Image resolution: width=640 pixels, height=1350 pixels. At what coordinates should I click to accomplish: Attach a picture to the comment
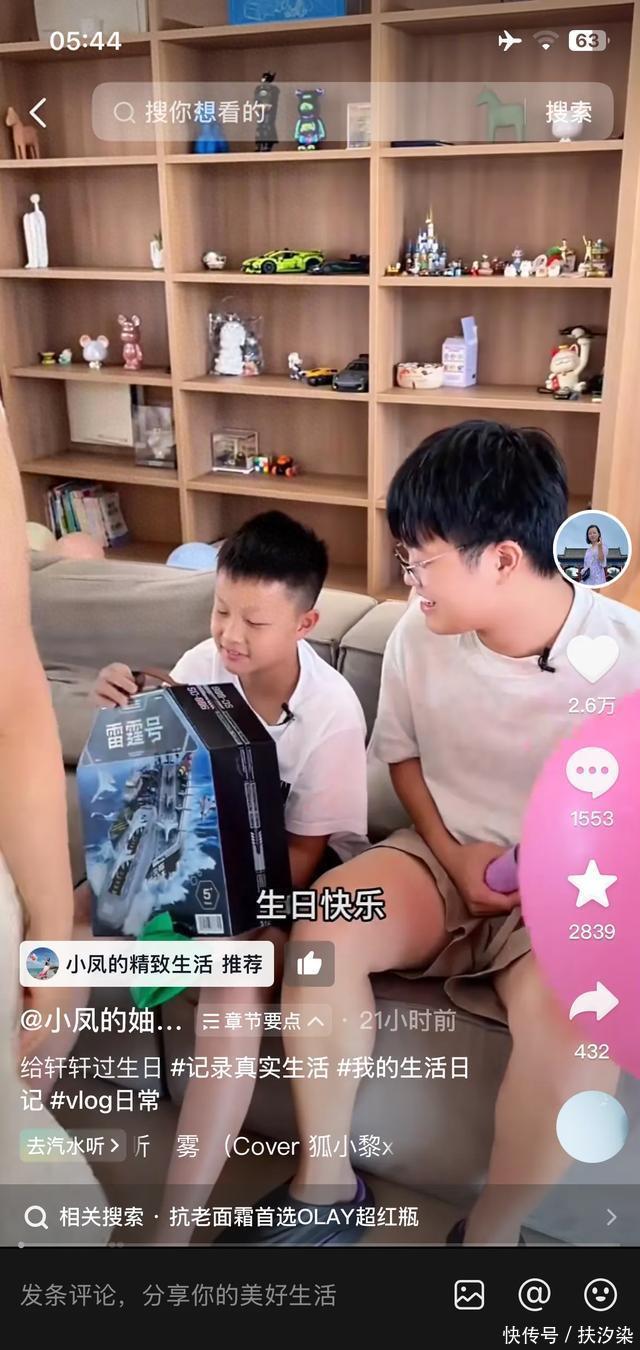pos(469,1295)
